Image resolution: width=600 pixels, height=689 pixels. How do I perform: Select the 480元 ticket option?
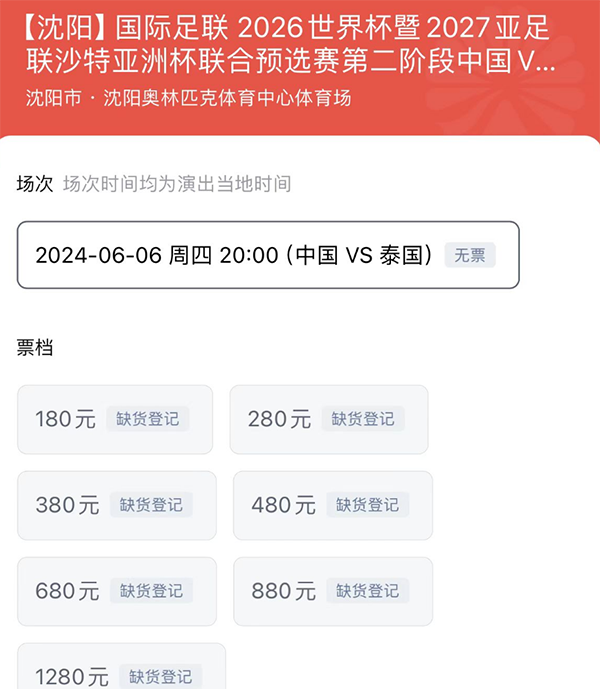332,505
